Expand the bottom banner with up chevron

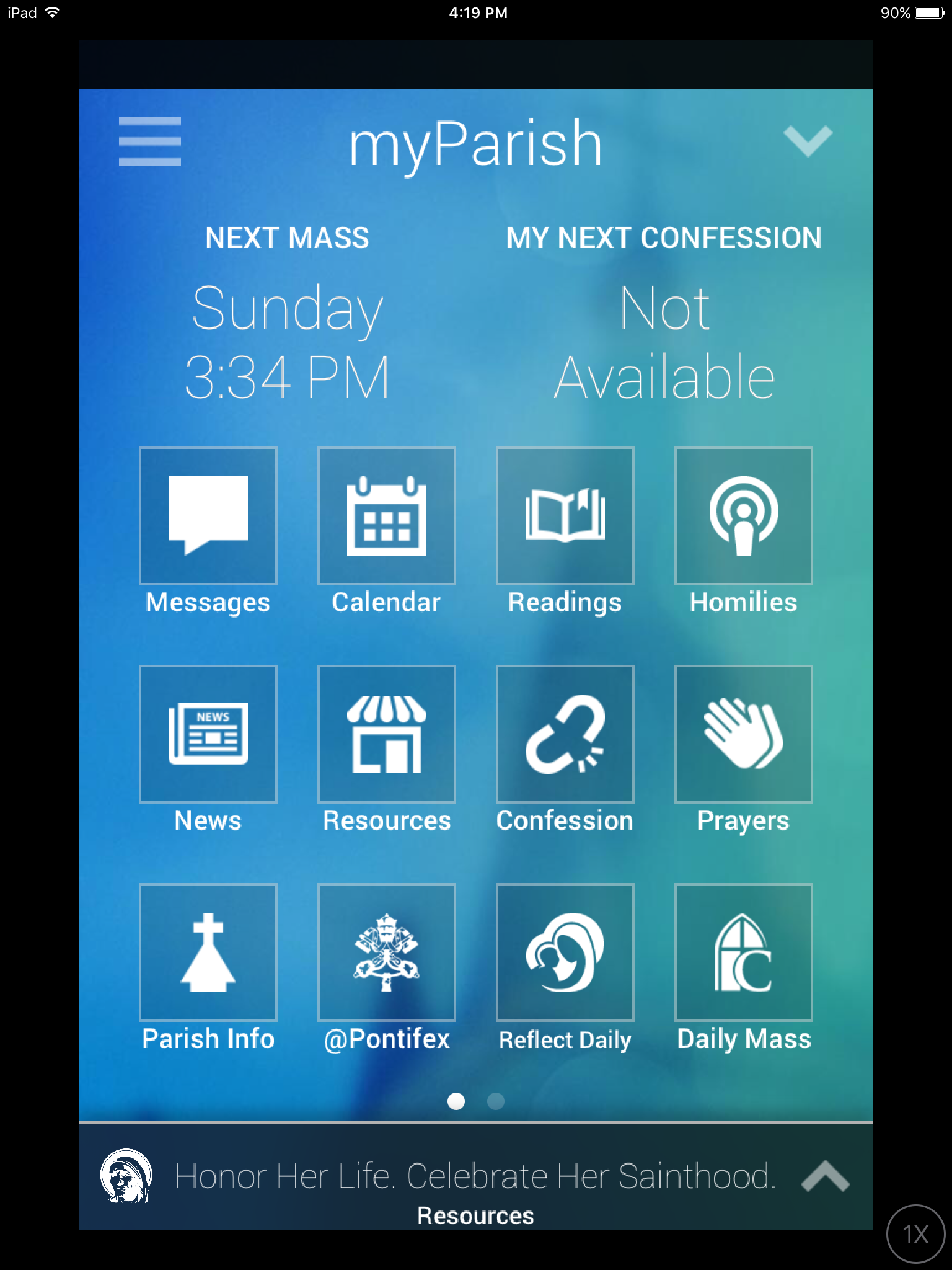825,1176
